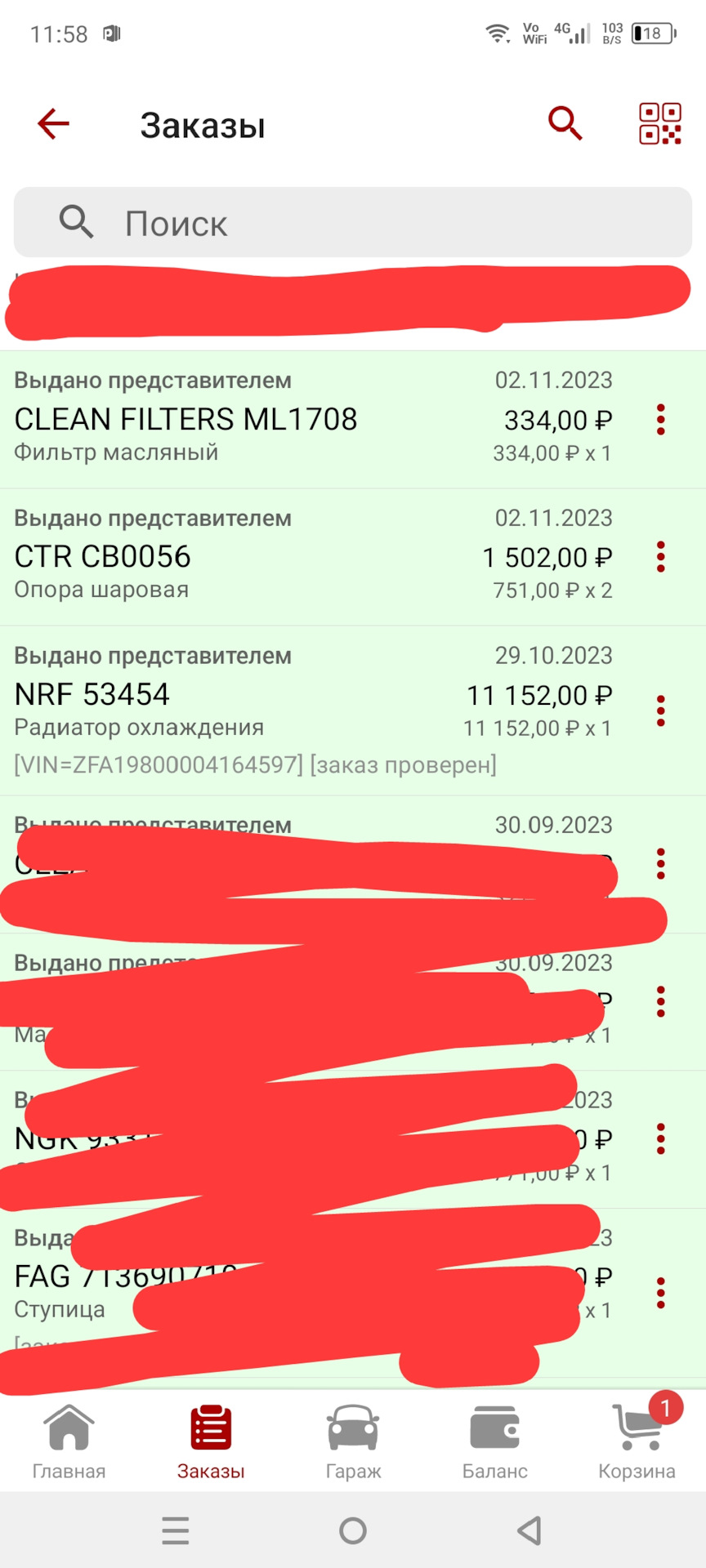Tap the system home button
The height and width of the screenshot is (1568, 706).
(x=353, y=1530)
